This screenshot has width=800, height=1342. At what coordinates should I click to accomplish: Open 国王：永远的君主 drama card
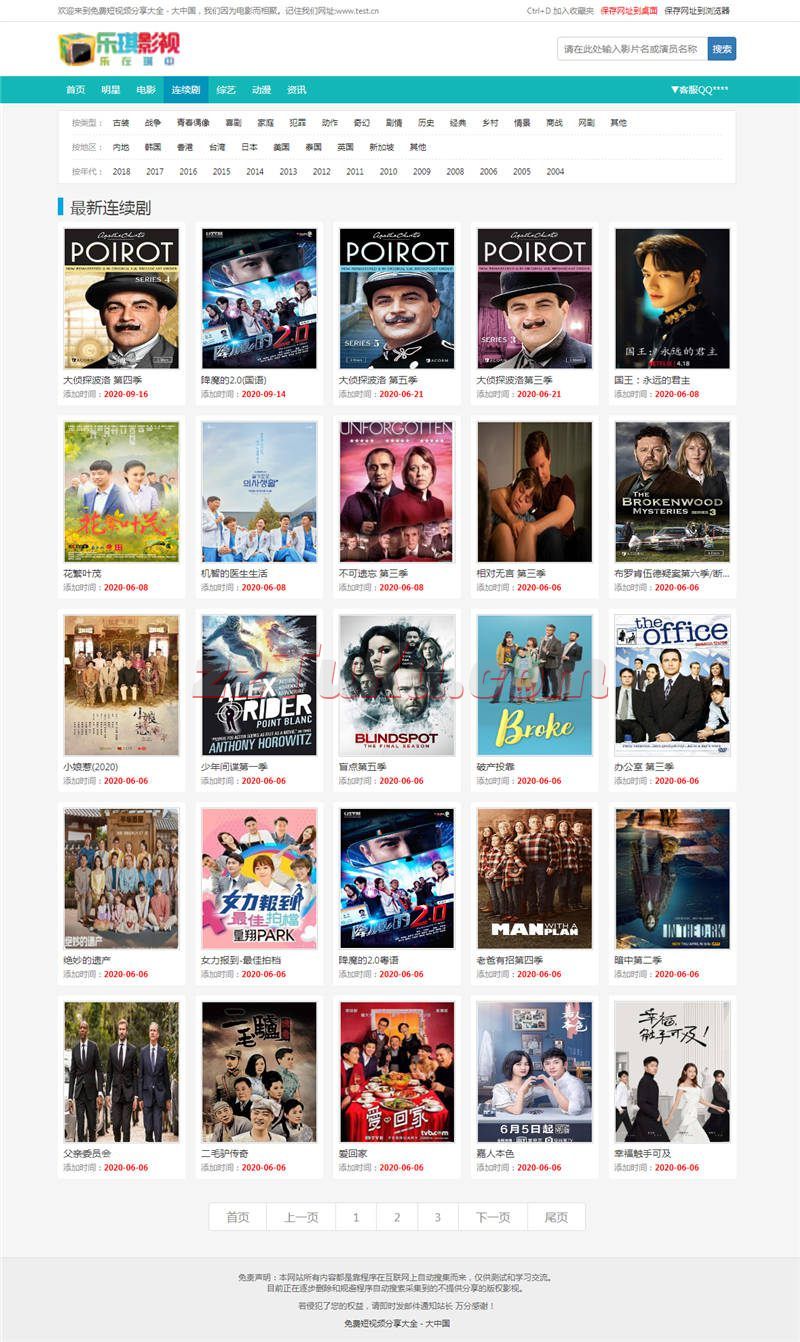pos(672,298)
